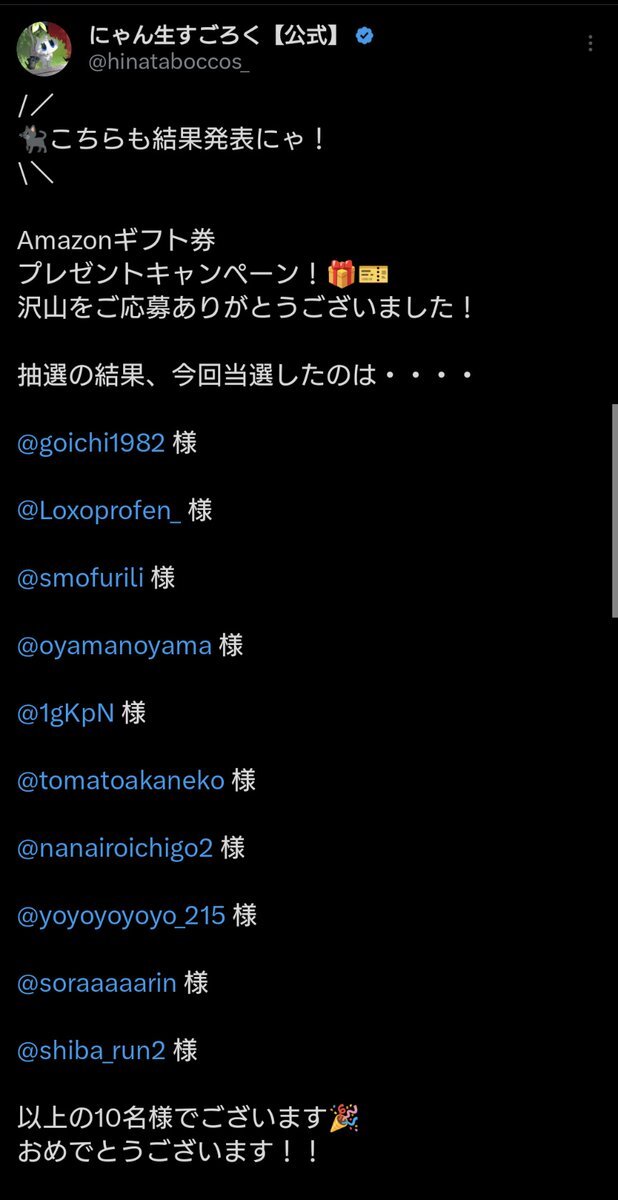Visit the @Loxoprofen_ profile mention
Screen dimensions: 618x1200
click(99, 510)
